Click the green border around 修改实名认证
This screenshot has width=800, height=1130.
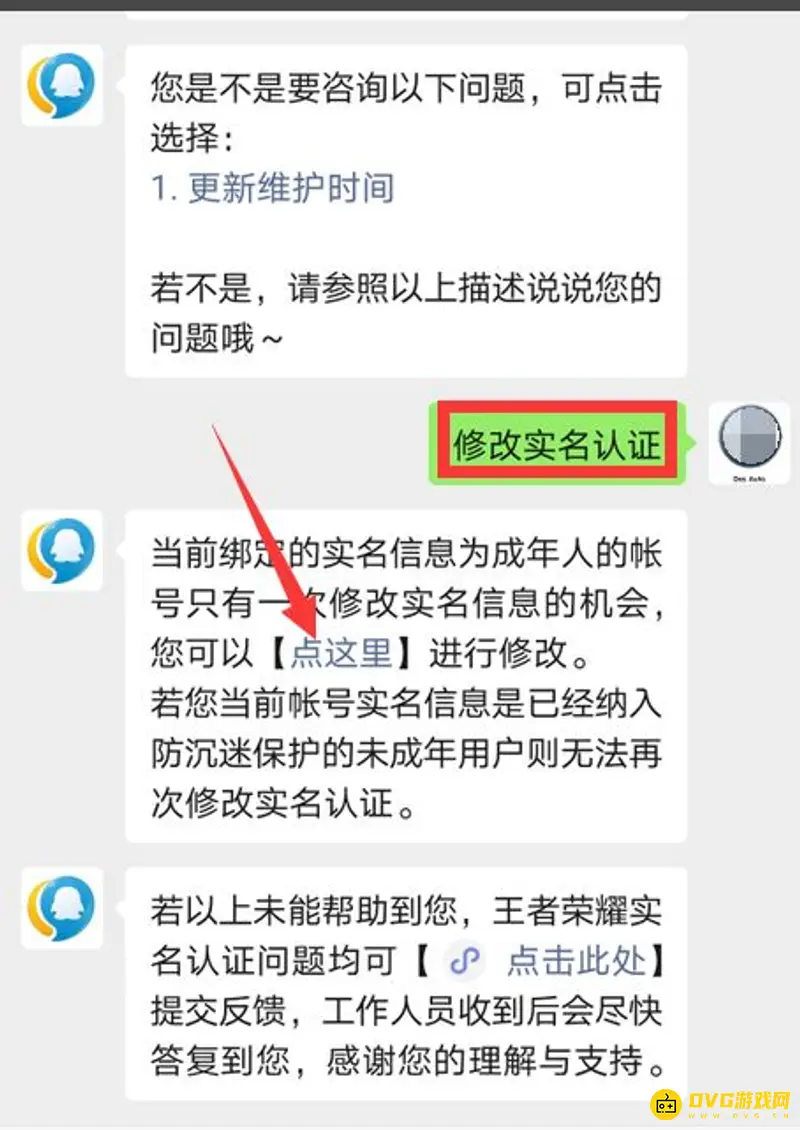coord(437,443)
